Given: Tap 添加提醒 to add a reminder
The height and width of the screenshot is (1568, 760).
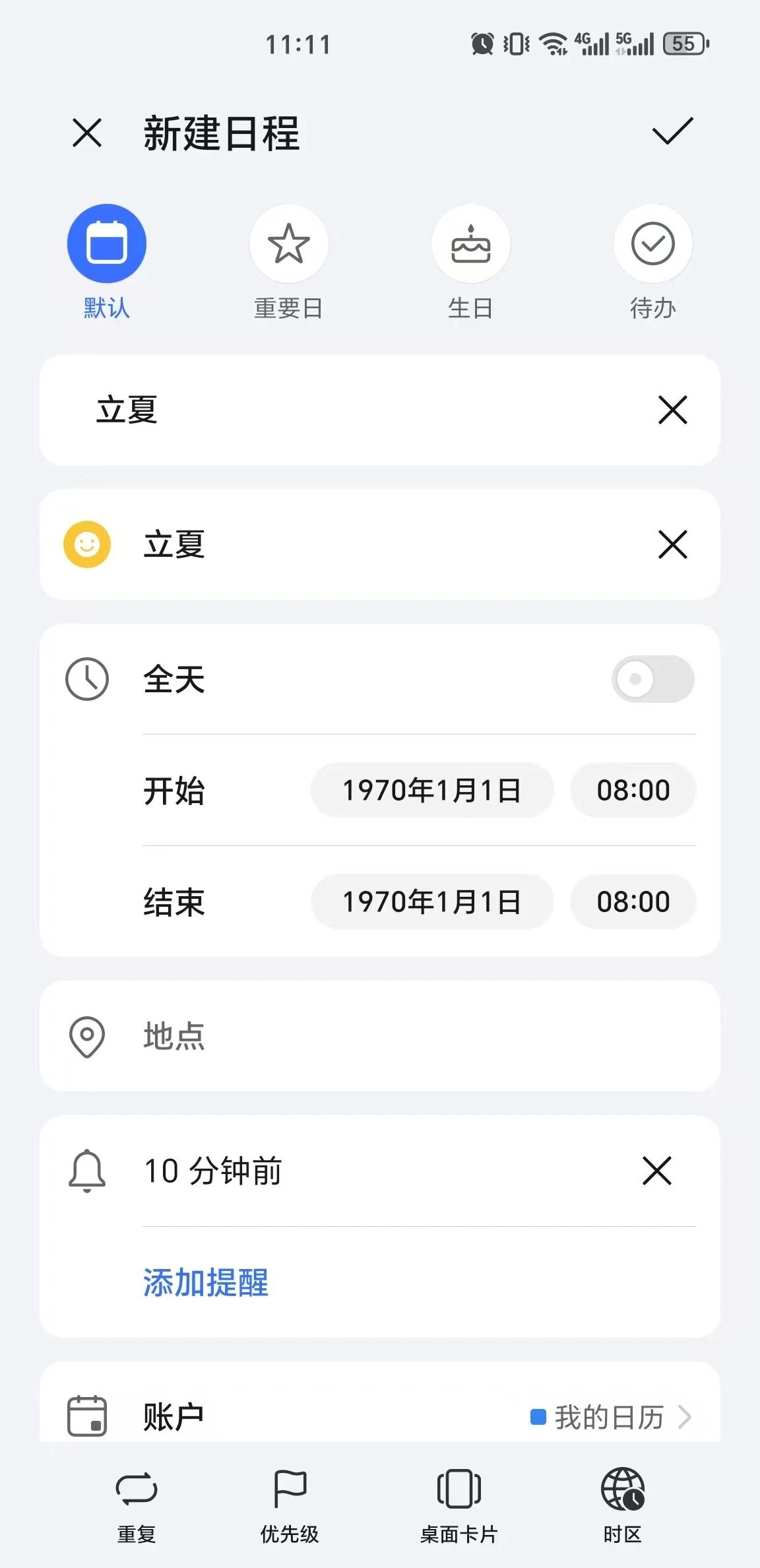Looking at the screenshot, I should (x=206, y=1282).
